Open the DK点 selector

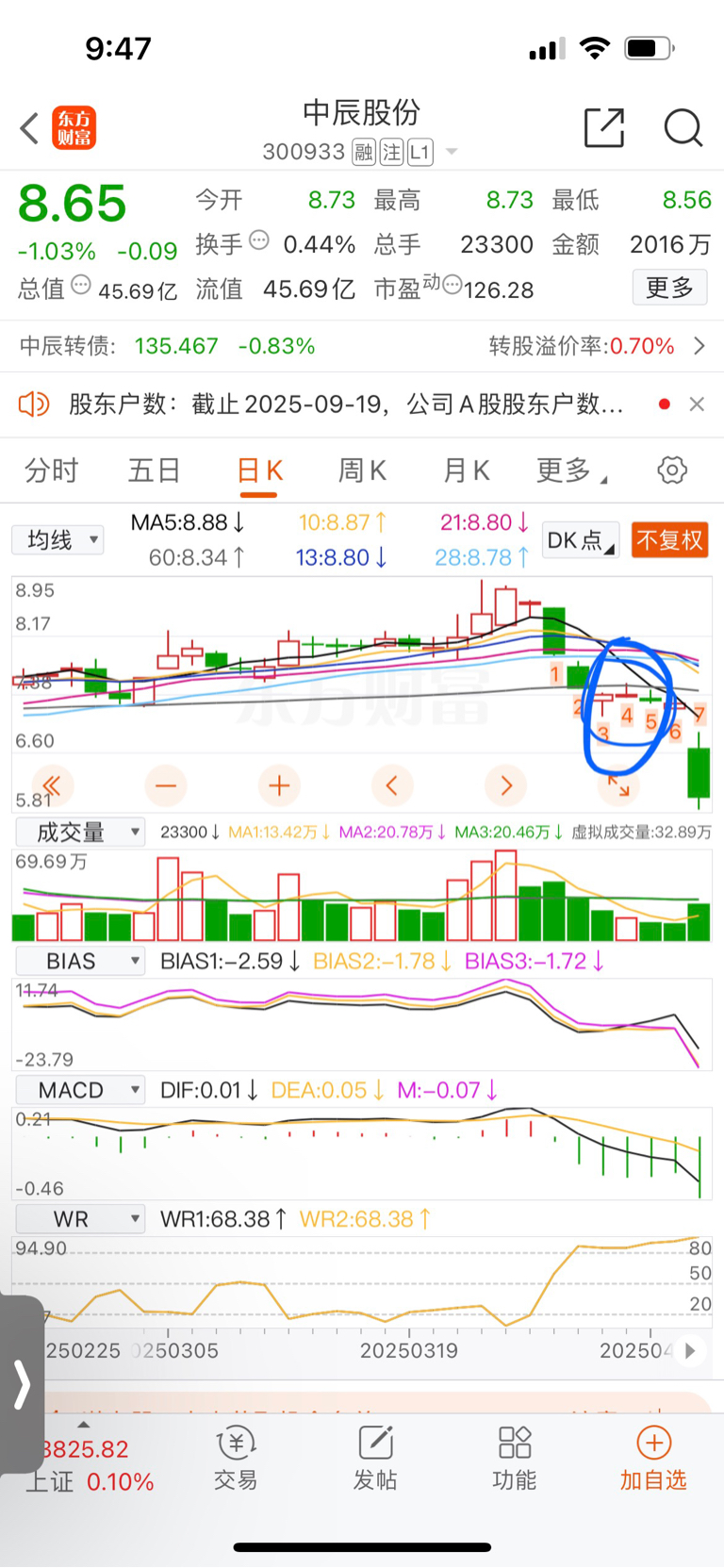(x=582, y=540)
